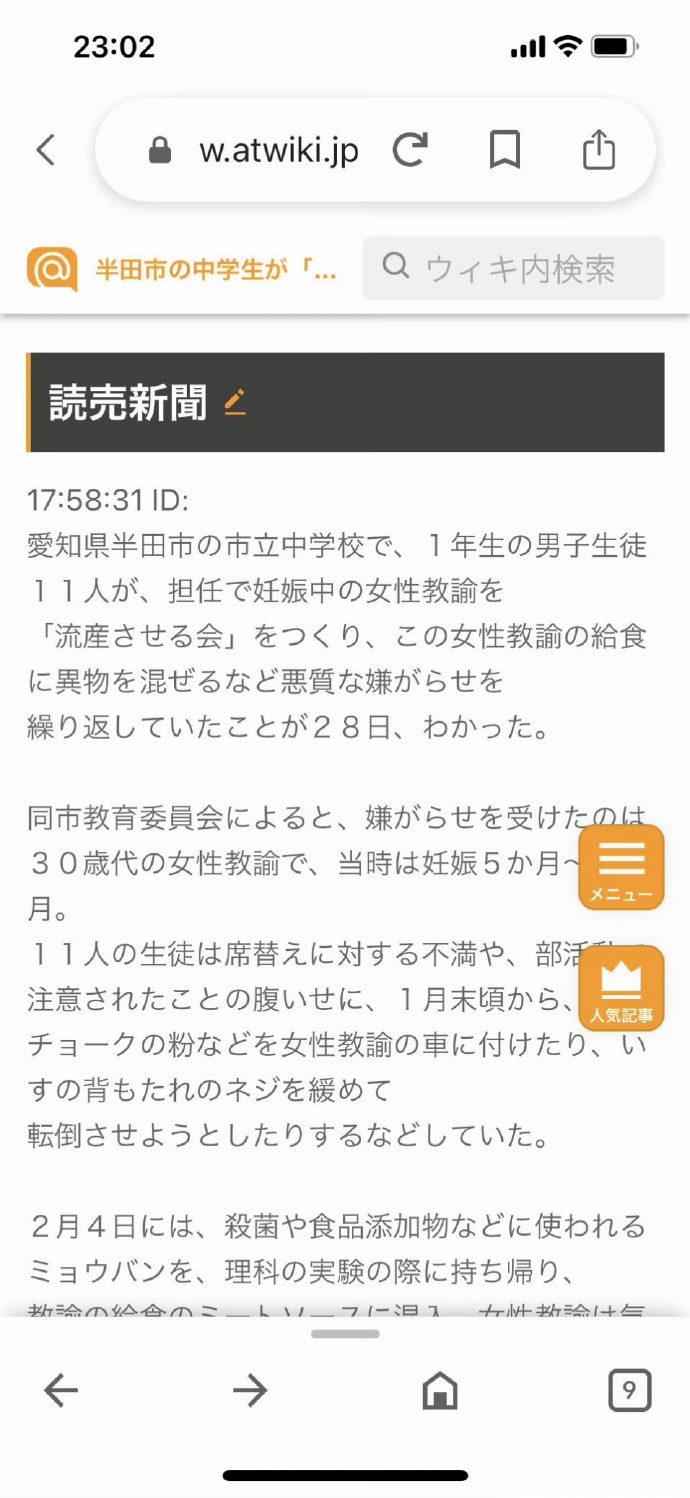Open the orange メニュー button
The height and width of the screenshot is (1498, 690).
621,867
